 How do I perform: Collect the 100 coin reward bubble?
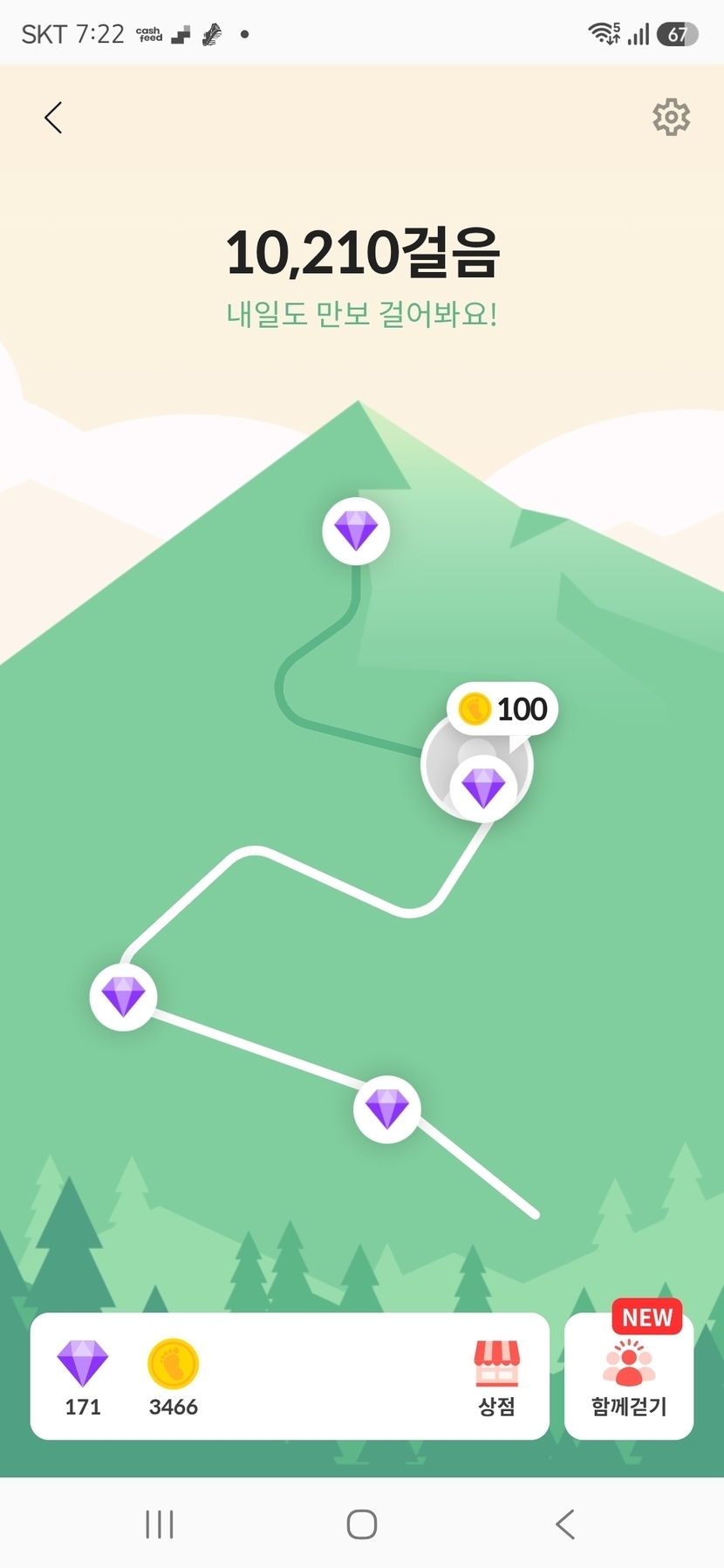click(x=502, y=709)
